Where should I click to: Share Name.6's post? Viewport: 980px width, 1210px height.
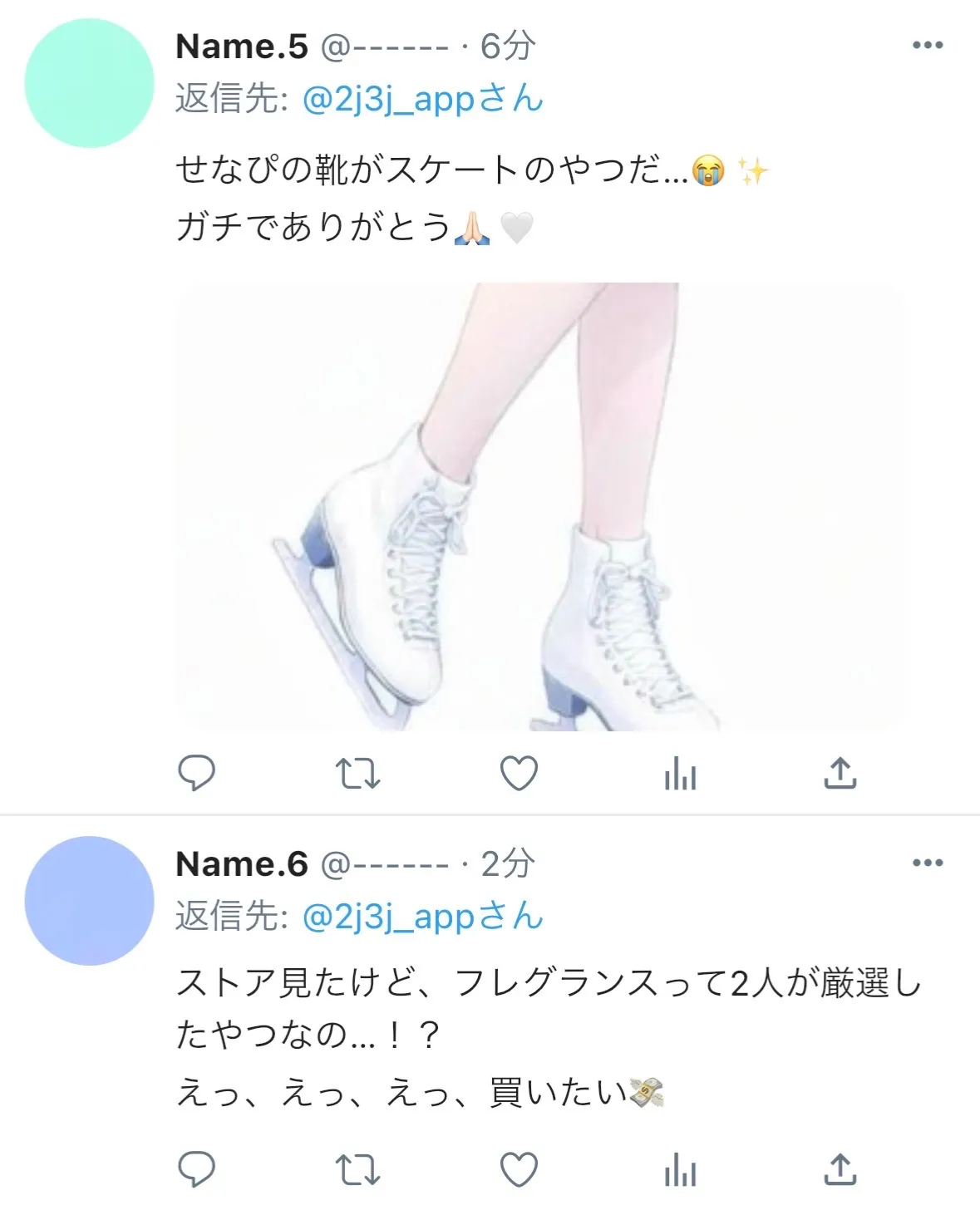(x=840, y=1170)
